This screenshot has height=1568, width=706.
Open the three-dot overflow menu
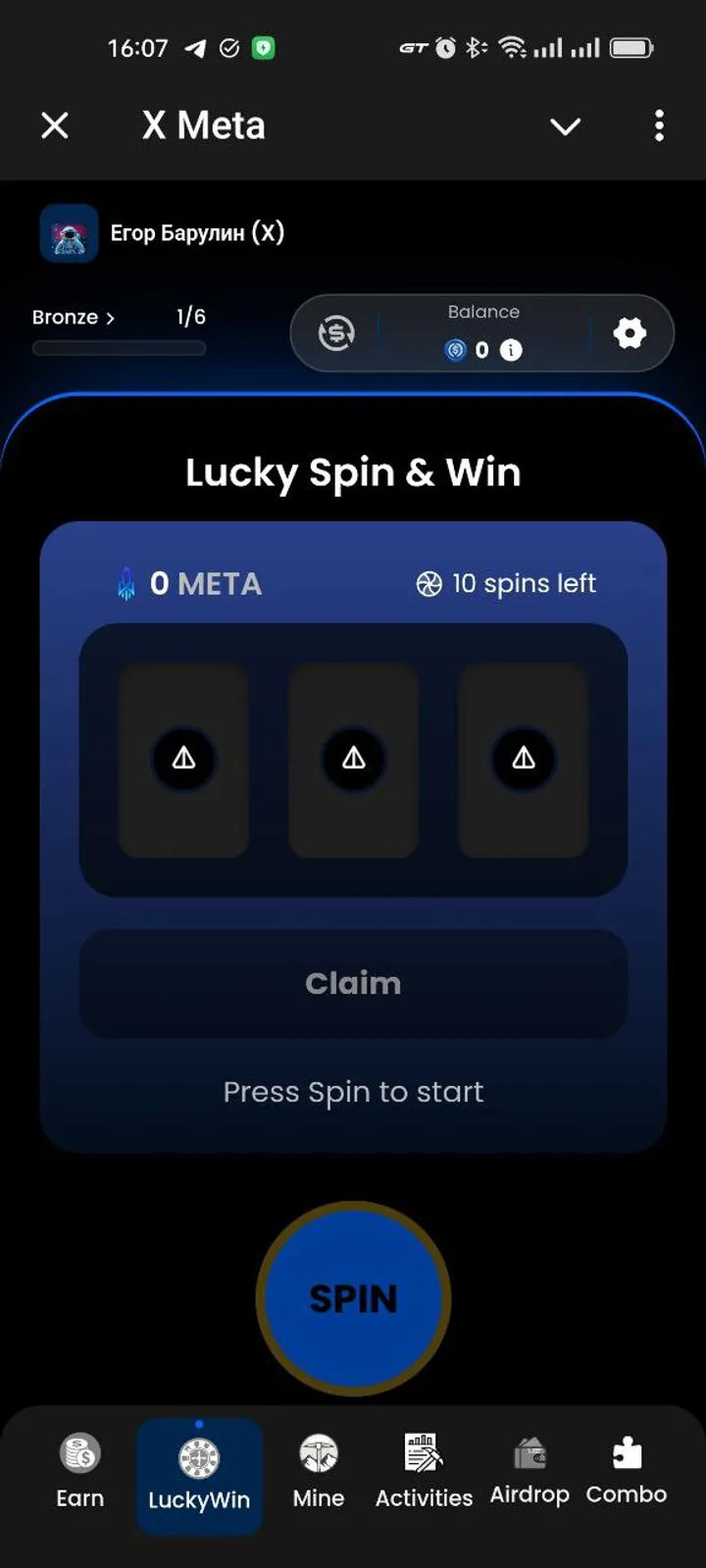click(x=659, y=125)
